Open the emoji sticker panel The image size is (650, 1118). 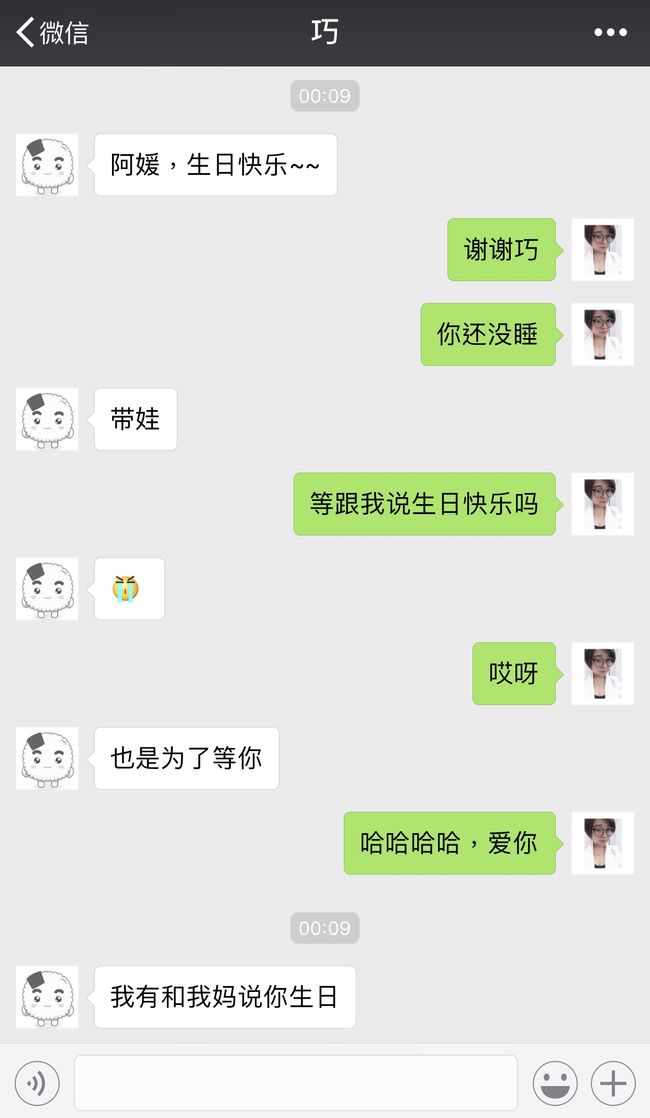[555, 1083]
